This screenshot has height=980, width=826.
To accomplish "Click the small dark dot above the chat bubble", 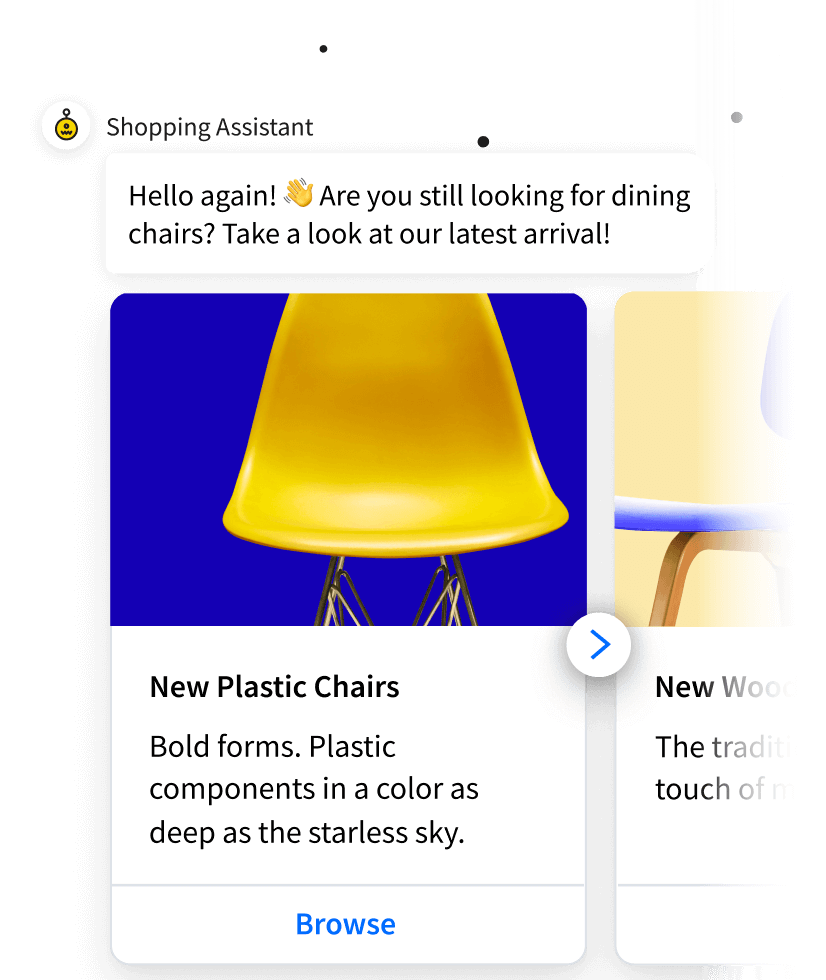I will pyautogui.click(x=323, y=47).
